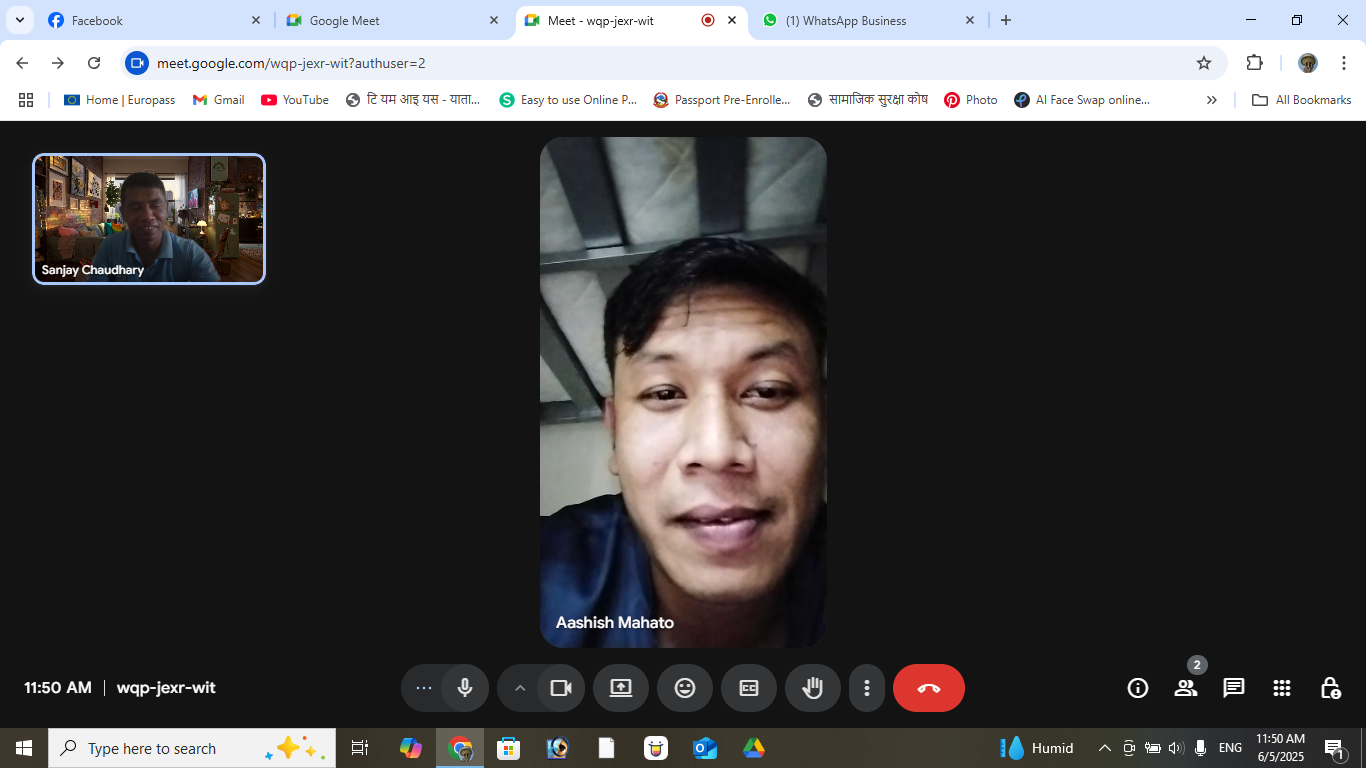Open host controls lock icon

(x=1330, y=688)
